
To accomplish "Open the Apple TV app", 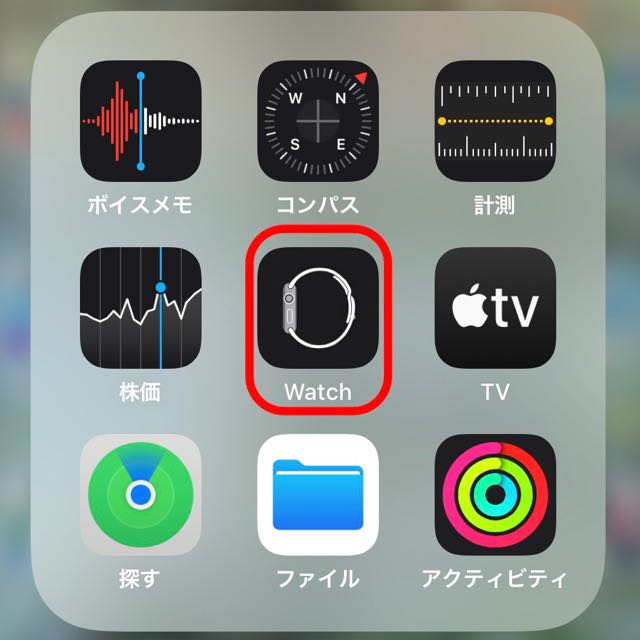I will (x=494, y=308).
